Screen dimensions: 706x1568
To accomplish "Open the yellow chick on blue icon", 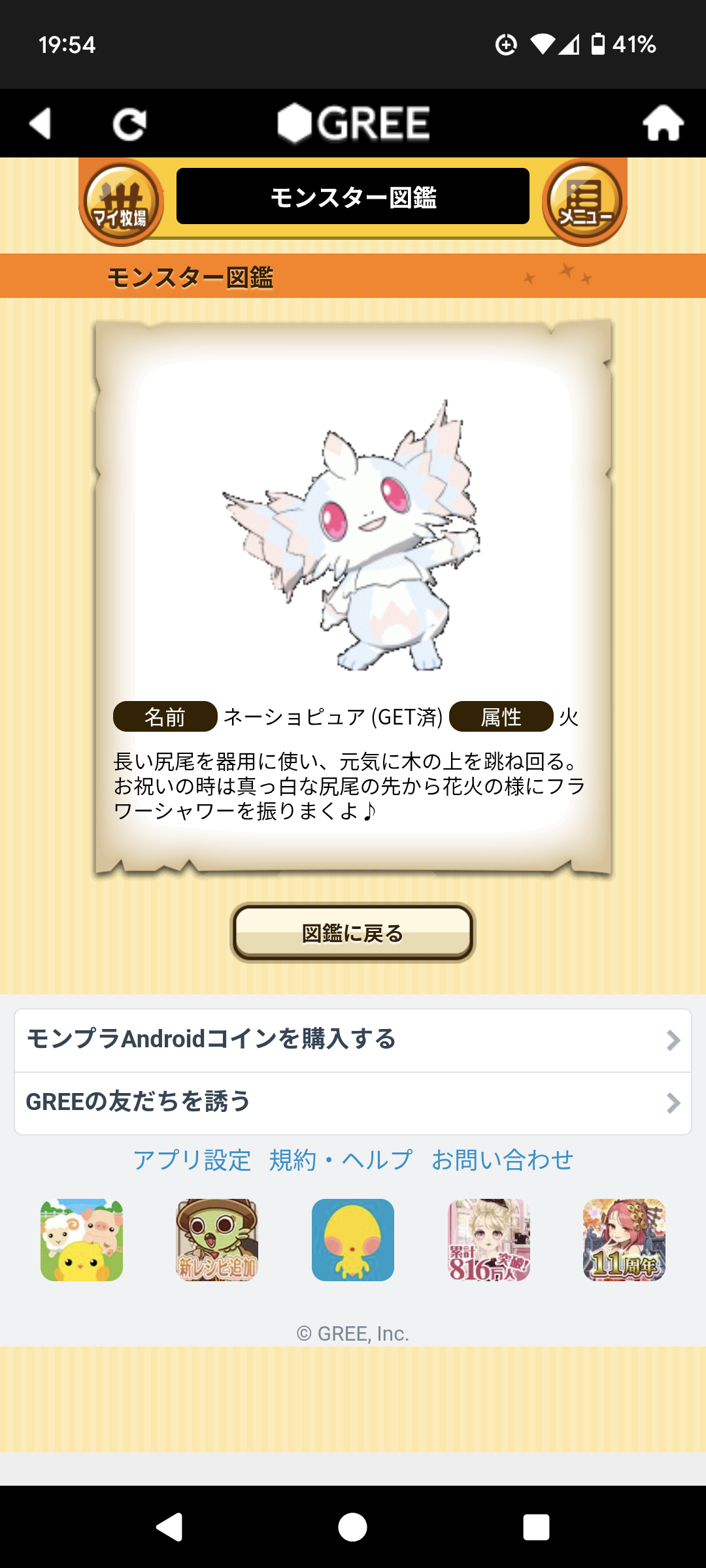I will pos(353,1240).
